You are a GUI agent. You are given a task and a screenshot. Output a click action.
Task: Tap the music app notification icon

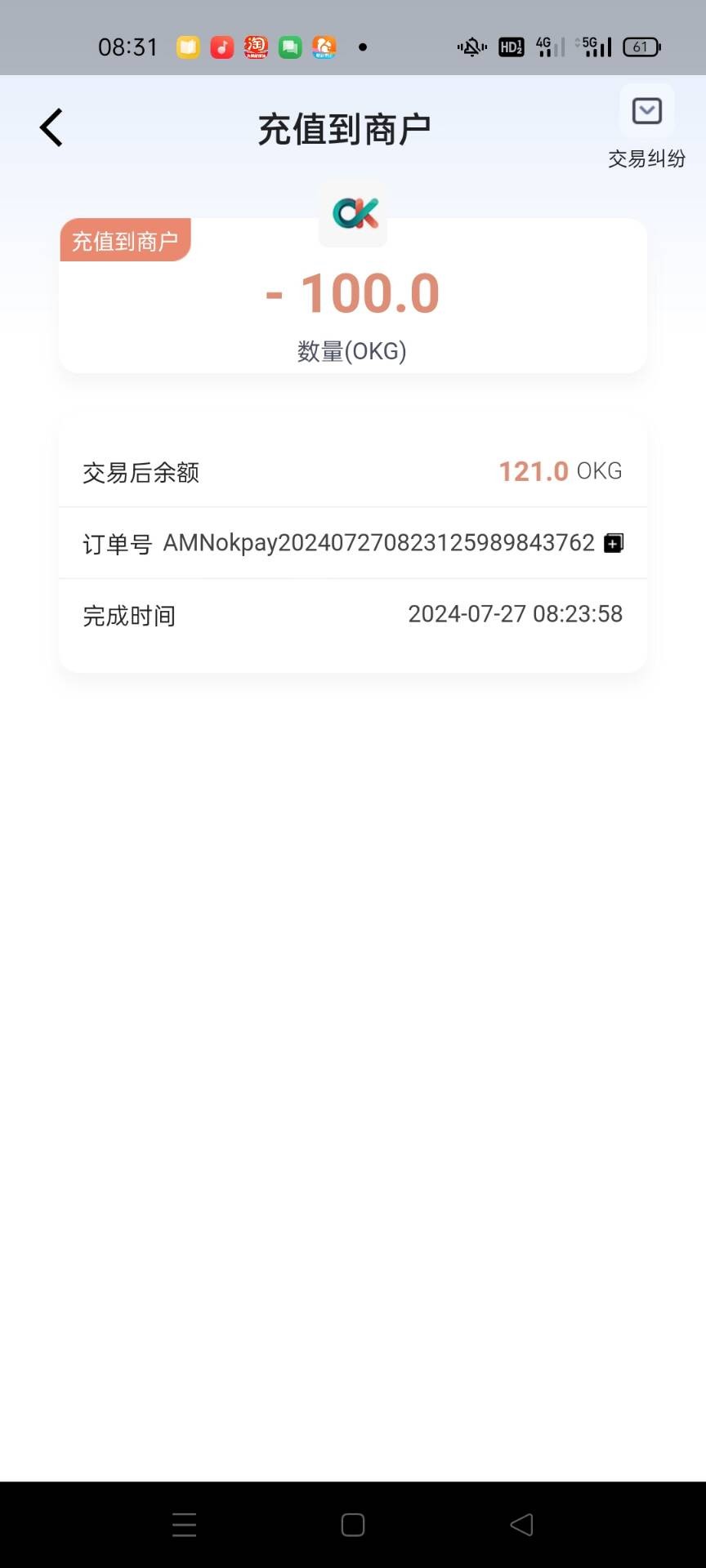[x=221, y=47]
